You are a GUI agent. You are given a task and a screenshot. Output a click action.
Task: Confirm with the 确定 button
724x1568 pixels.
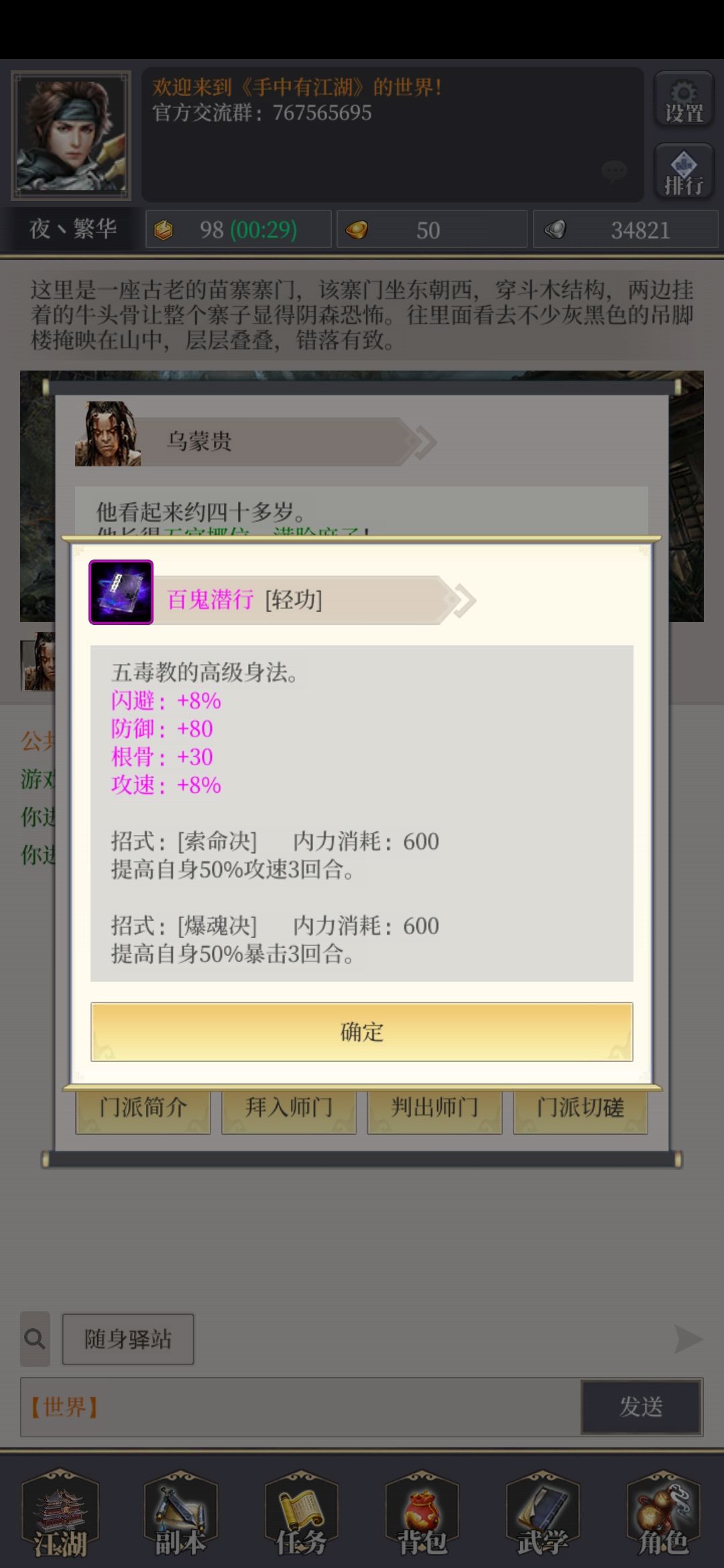pyautogui.click(x=361, y=1032)
